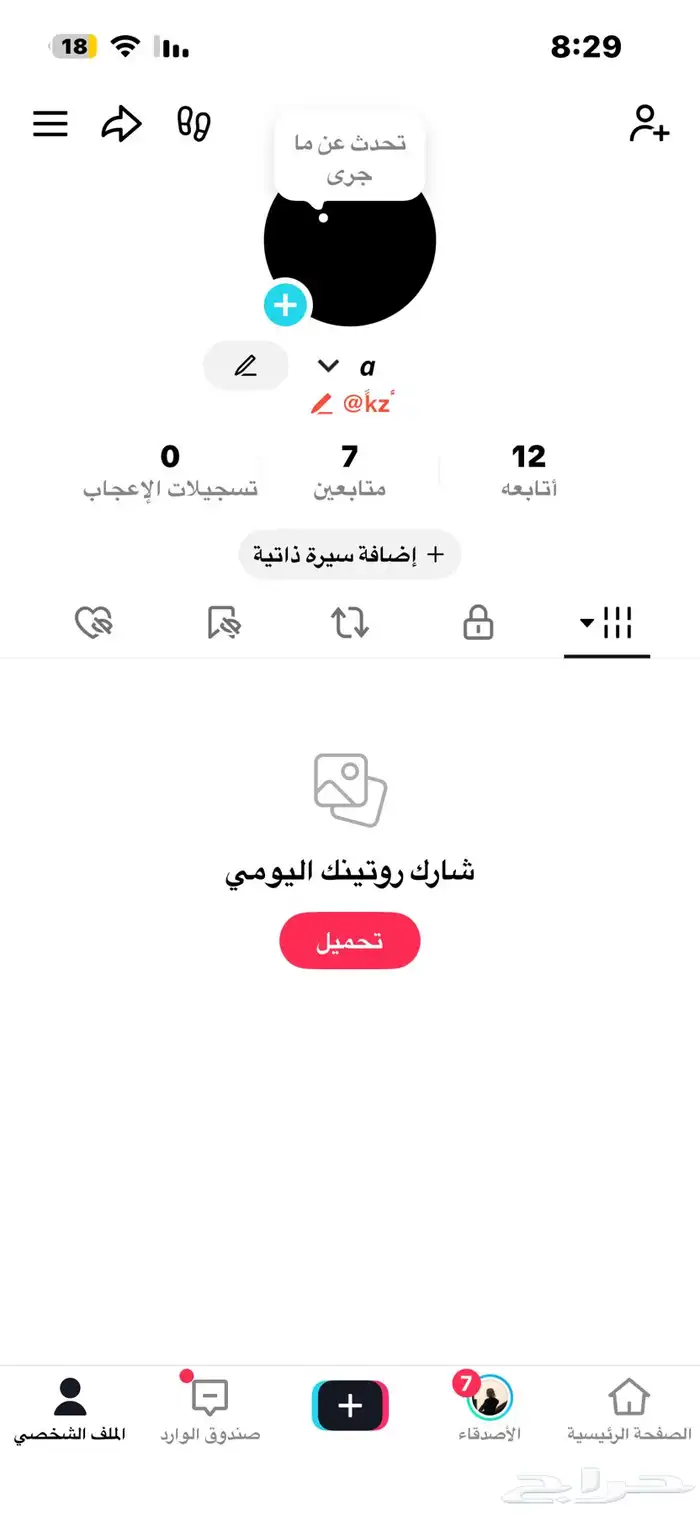The width and height of the screenshot is (700, 1514).
Task: Expand the account switcher chevron
Action: click(328, 366)
